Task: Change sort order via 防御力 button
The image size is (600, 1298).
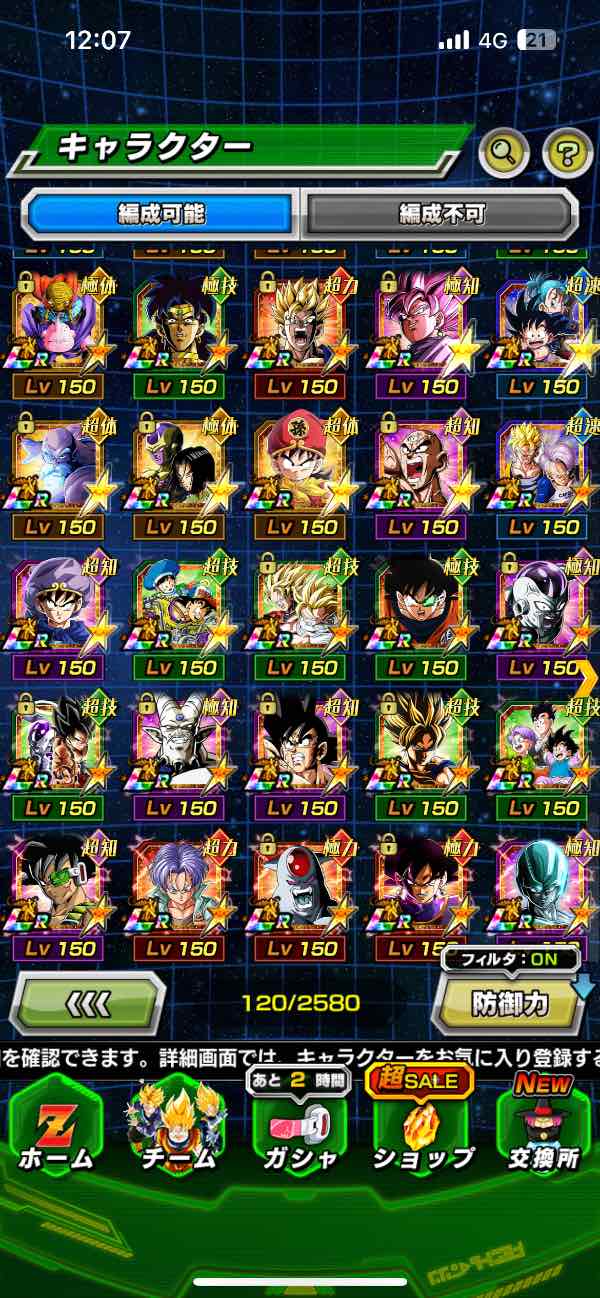Action: (510, 1000)
